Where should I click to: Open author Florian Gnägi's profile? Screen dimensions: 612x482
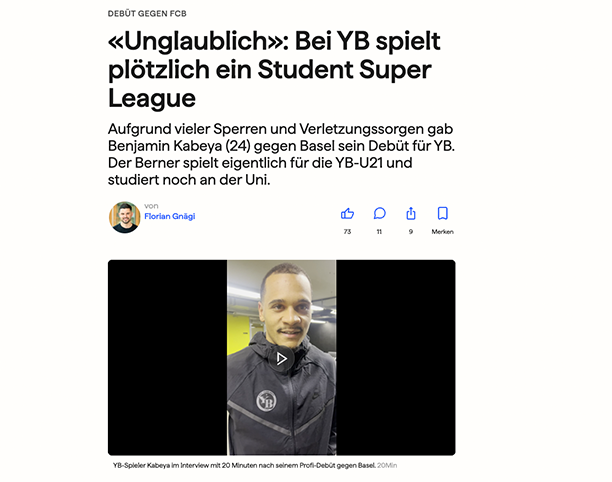point(168,216)
